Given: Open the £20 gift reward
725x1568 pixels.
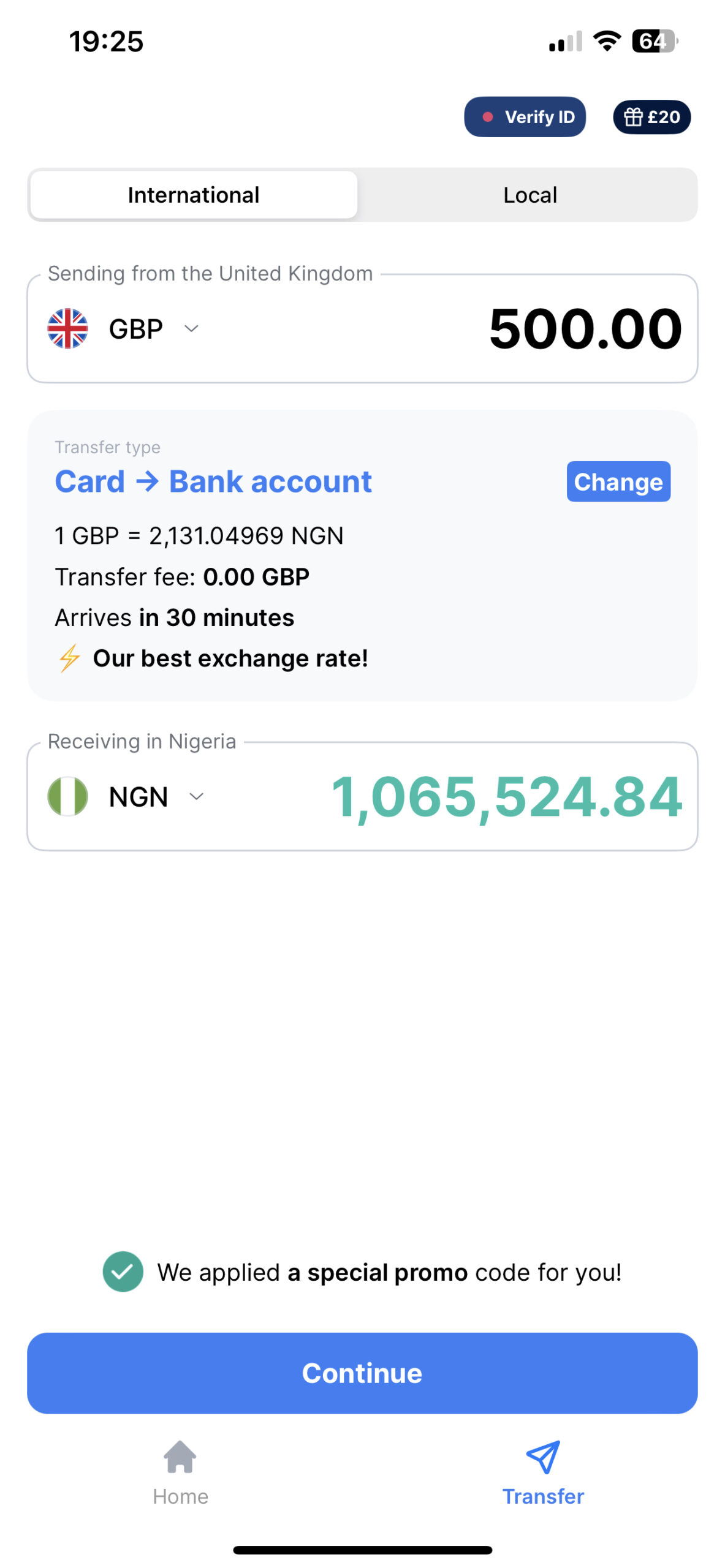Looking at the screenshot, I should click(651, 116).
